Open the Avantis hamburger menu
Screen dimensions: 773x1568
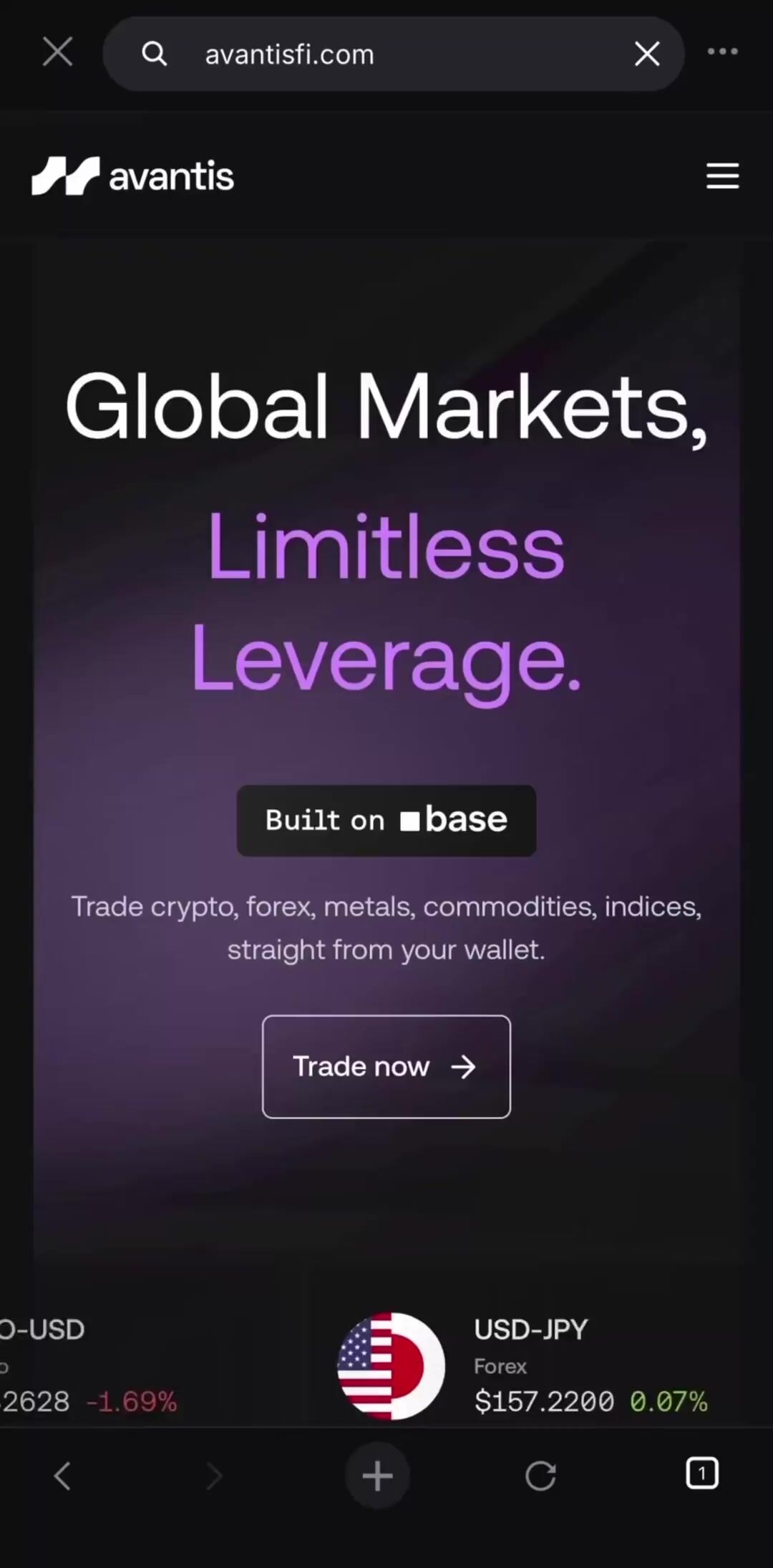[722, 175]
